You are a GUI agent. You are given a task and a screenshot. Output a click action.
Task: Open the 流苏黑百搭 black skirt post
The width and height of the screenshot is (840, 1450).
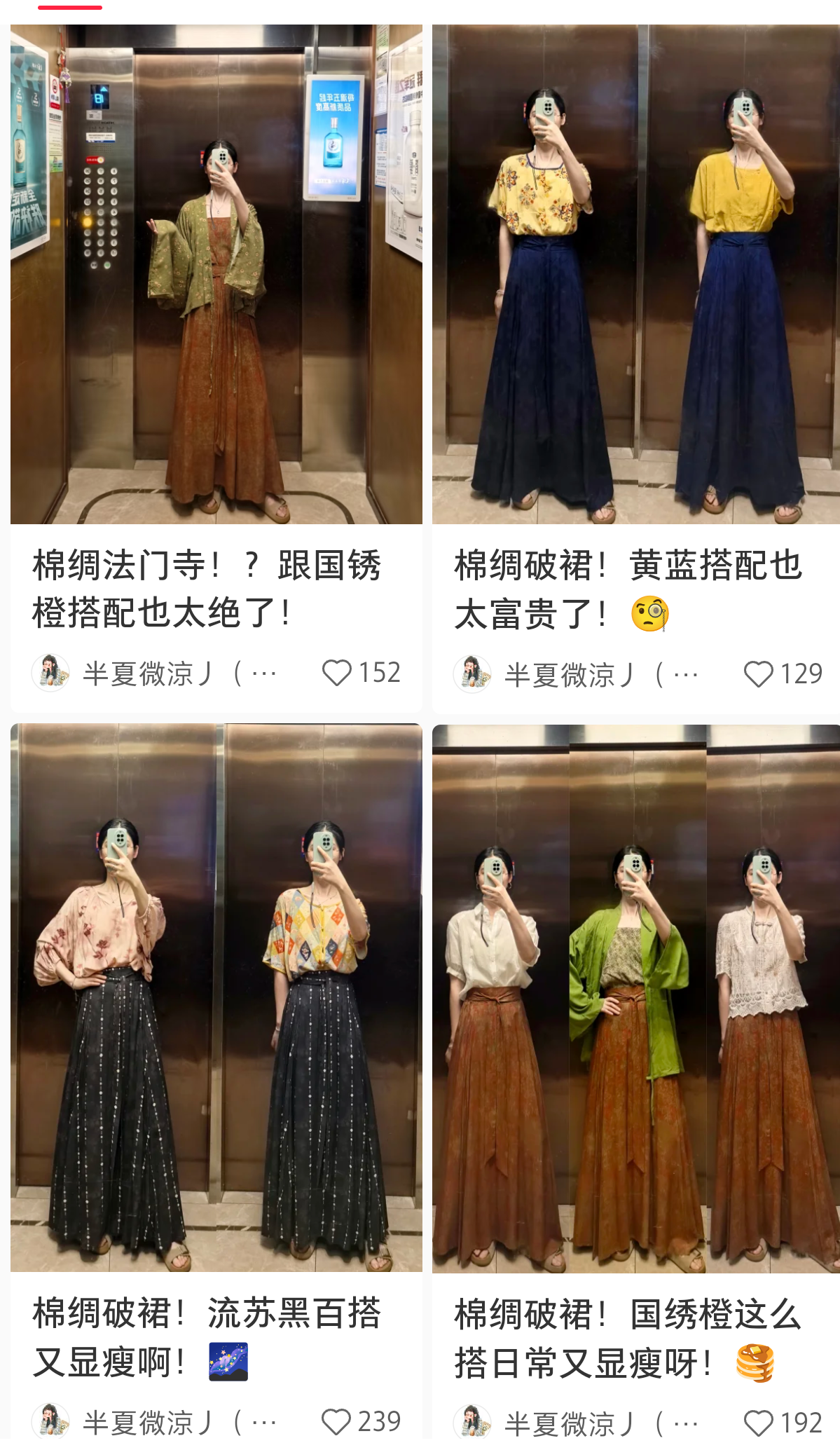point(216,997)
